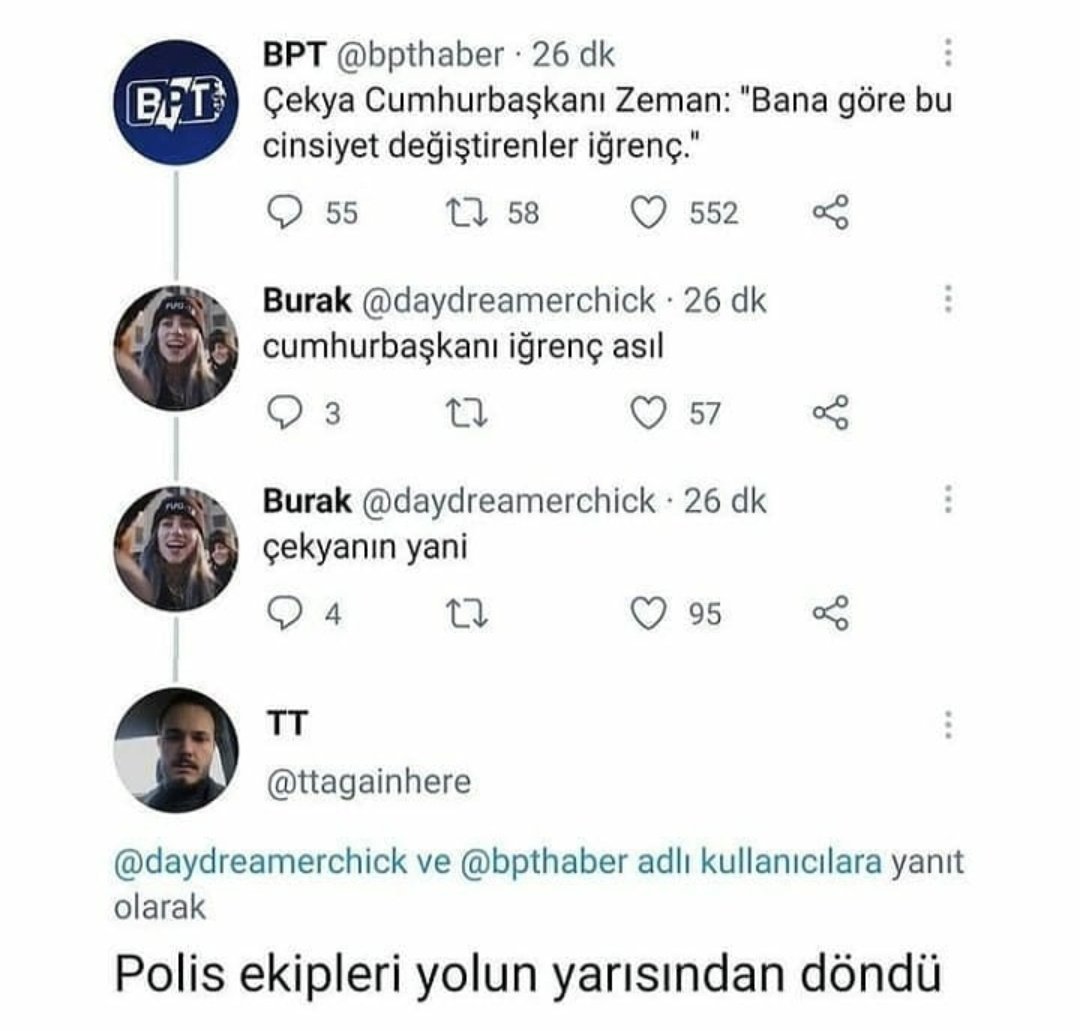Open the BPT profile picture
This screenshot has height=1031, width=1080.
coord(176,102)
